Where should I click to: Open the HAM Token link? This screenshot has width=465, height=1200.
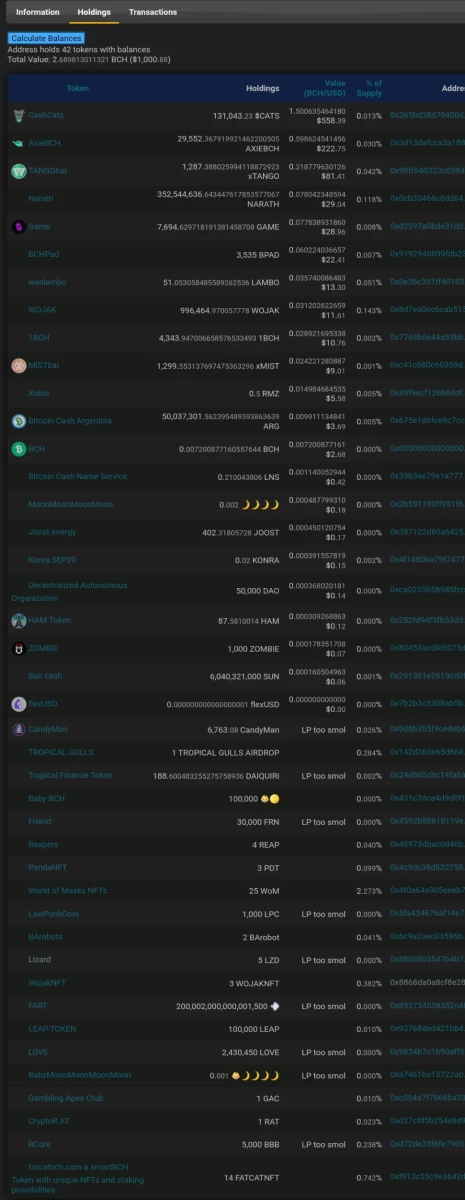(x=50, y=620)
